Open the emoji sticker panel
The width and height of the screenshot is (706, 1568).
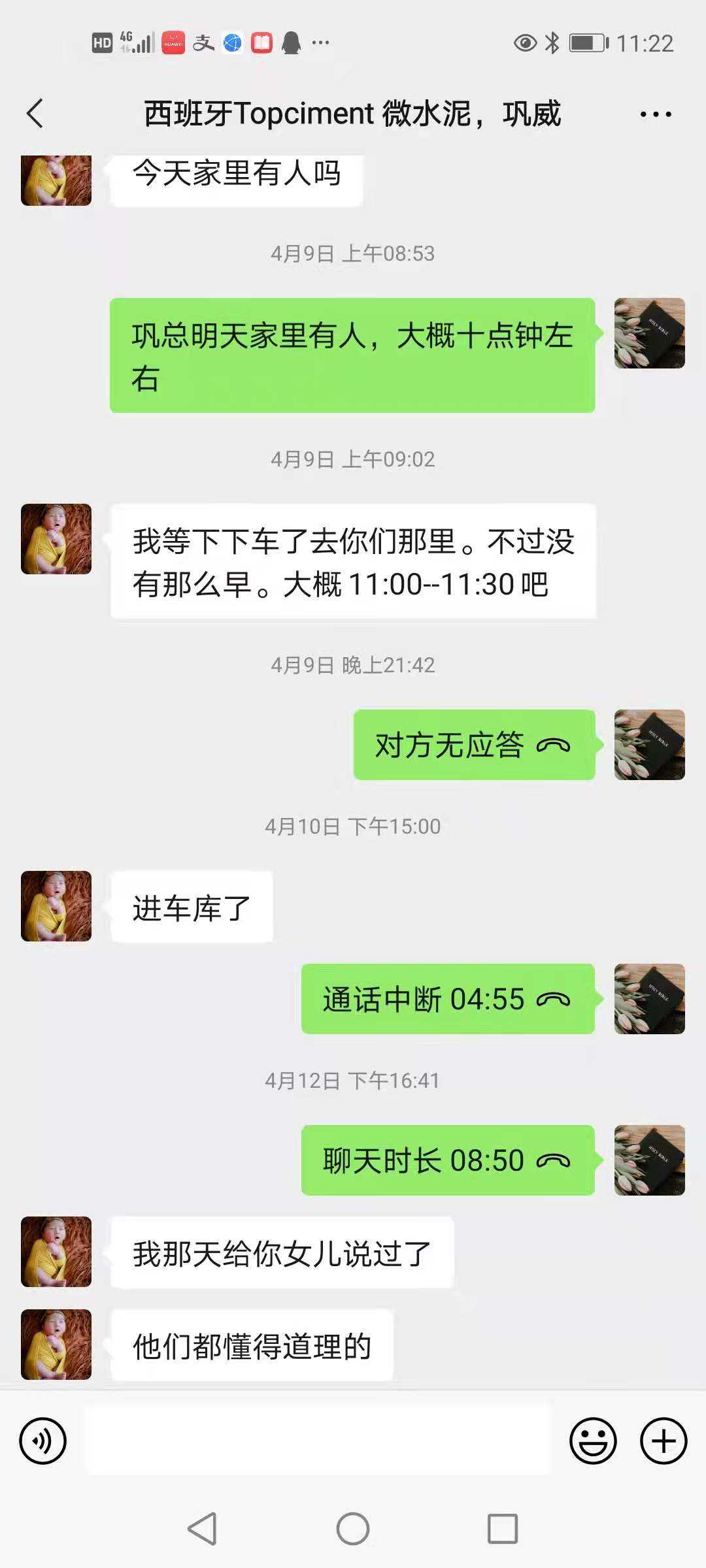click(593, 1441)
